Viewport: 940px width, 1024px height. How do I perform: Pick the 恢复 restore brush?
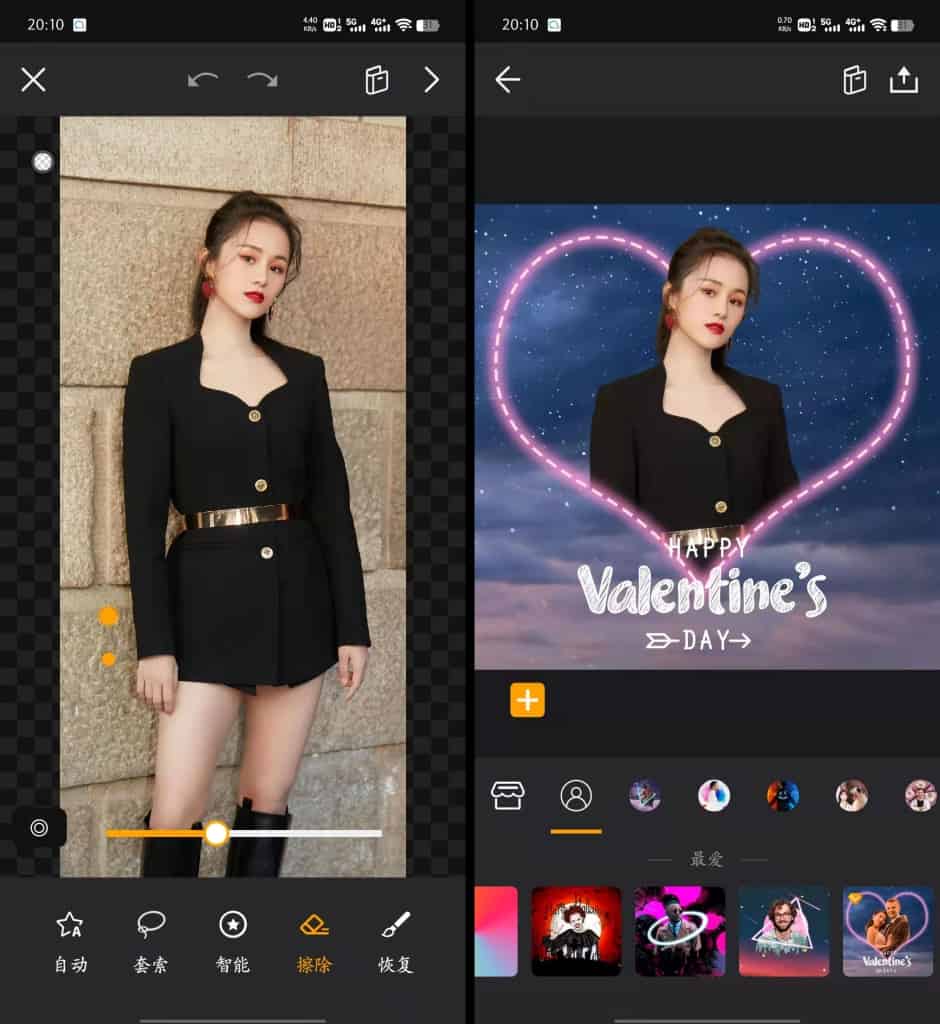396,941
